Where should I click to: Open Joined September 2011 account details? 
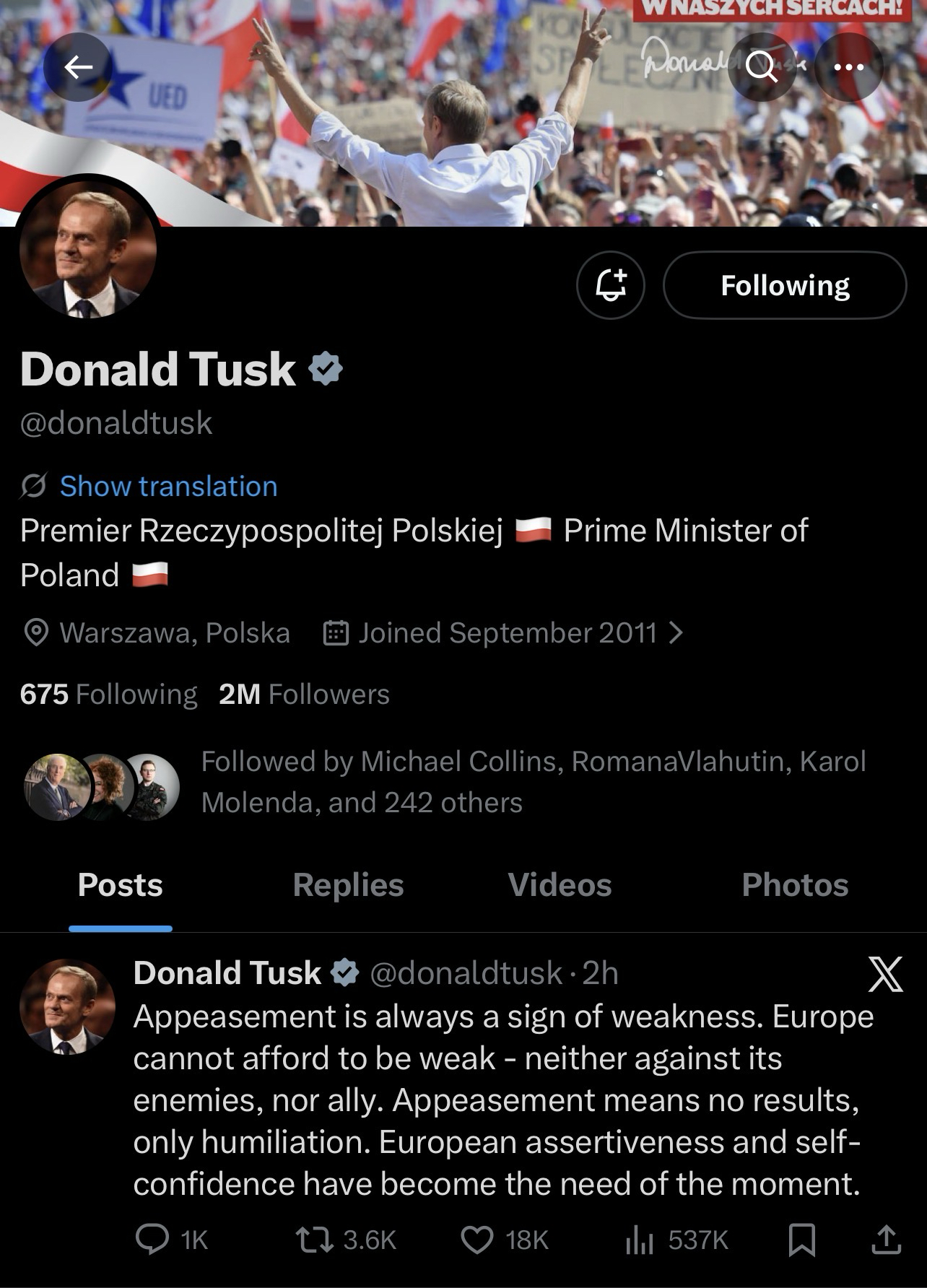click(507, 632)
